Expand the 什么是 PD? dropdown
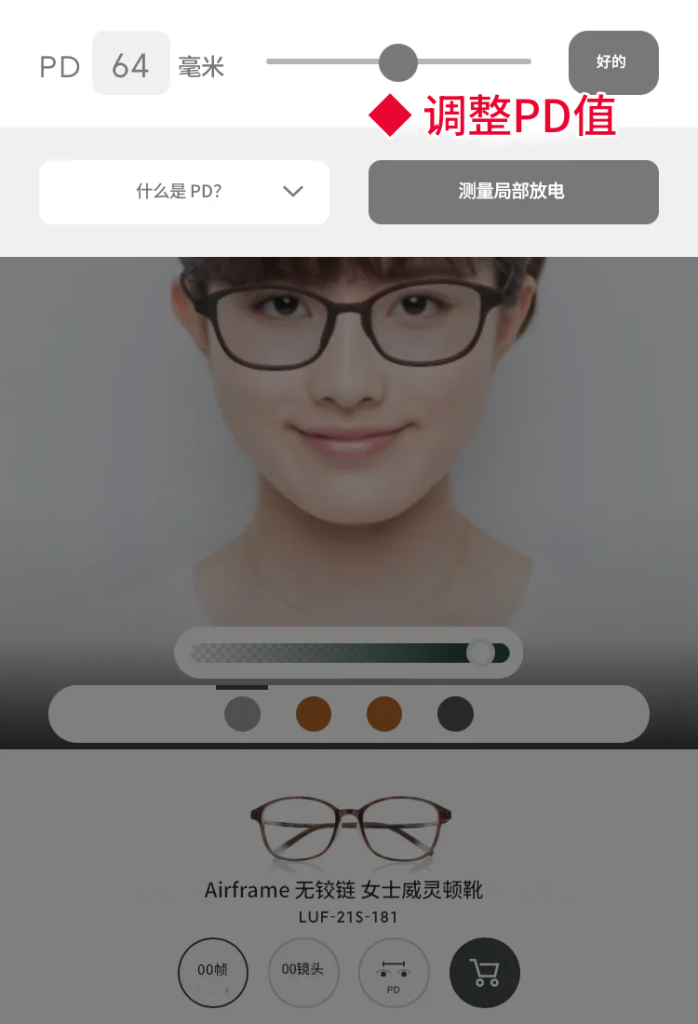The image size is (698, 1024). [184, 192]
